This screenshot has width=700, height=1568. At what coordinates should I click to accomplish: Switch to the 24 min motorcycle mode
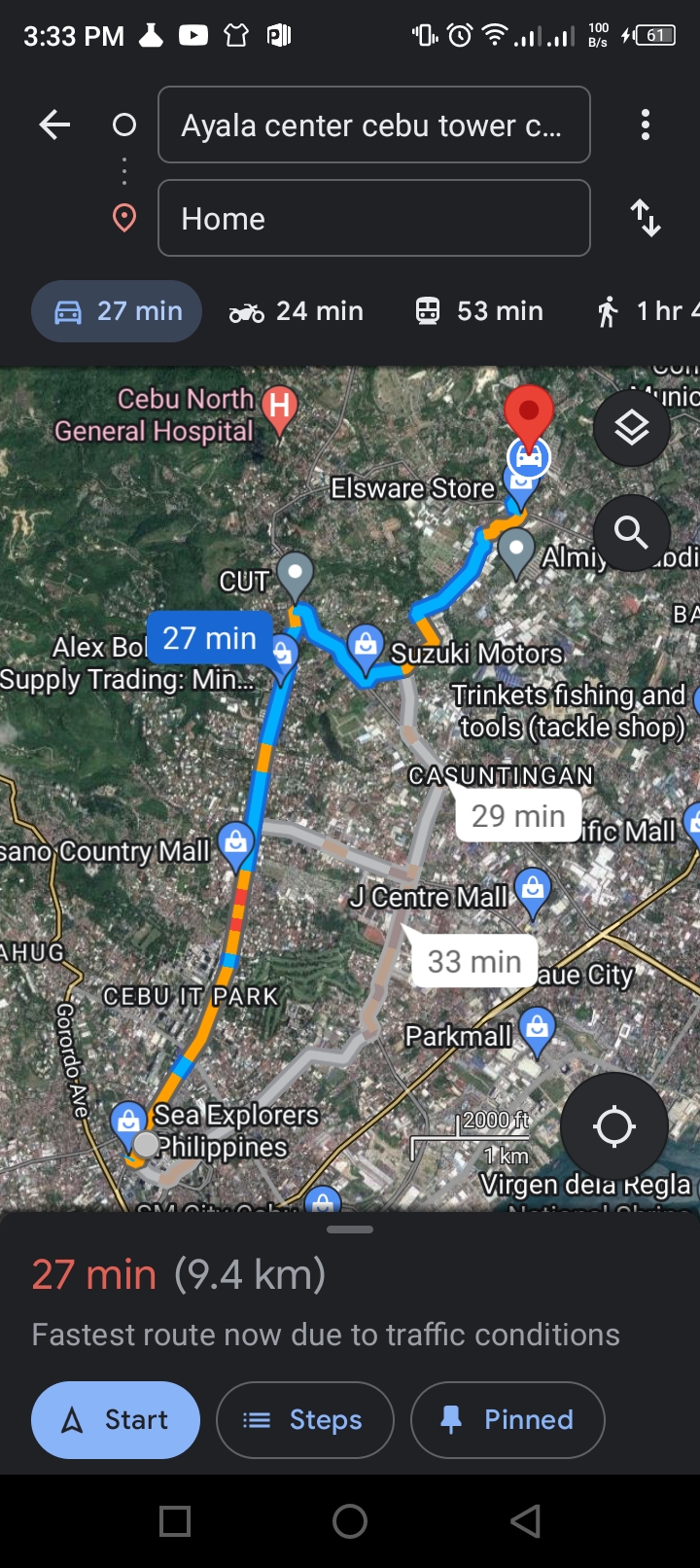click(x=297, y=311)
